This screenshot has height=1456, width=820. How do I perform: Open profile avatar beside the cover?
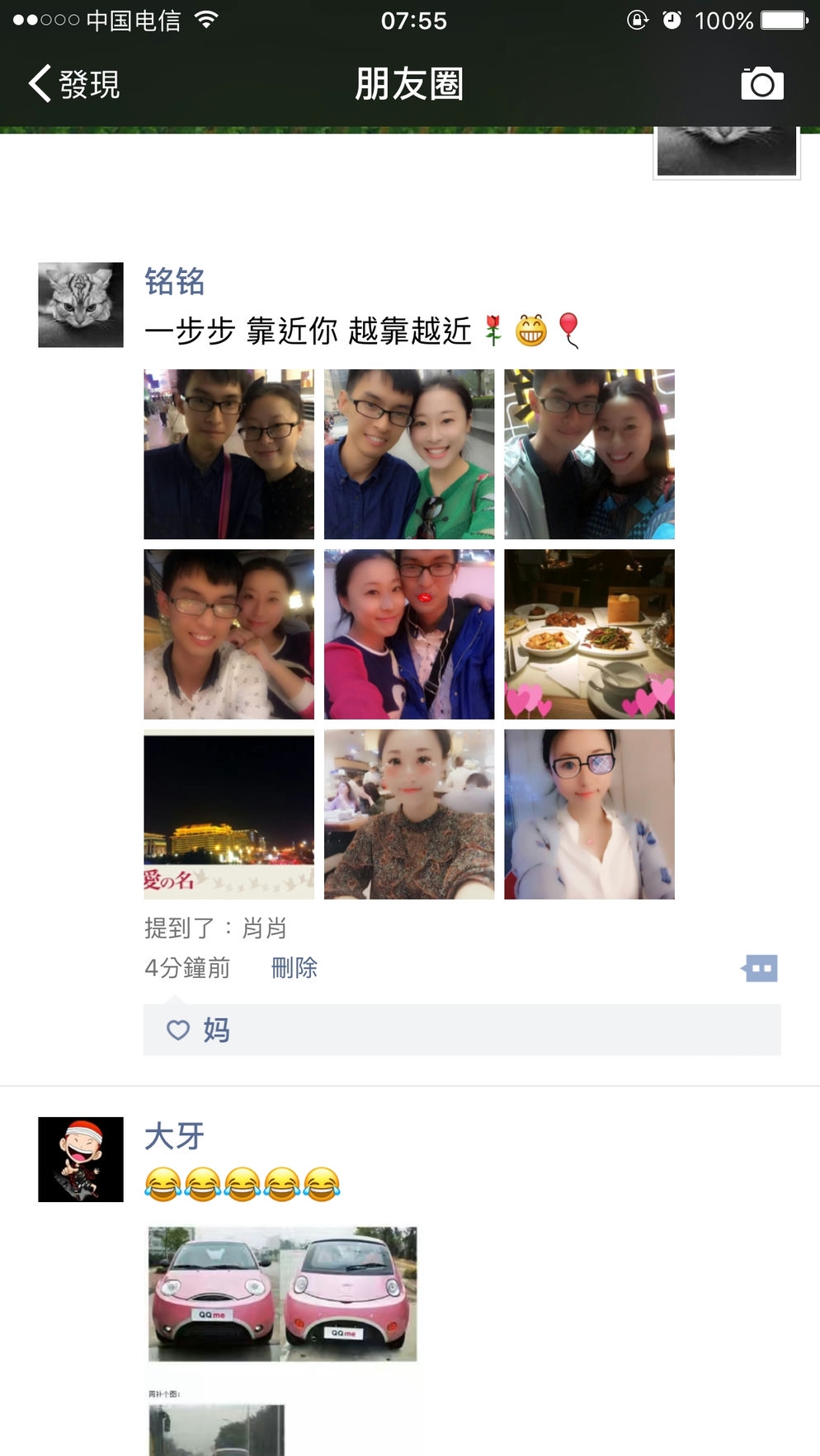726,152
